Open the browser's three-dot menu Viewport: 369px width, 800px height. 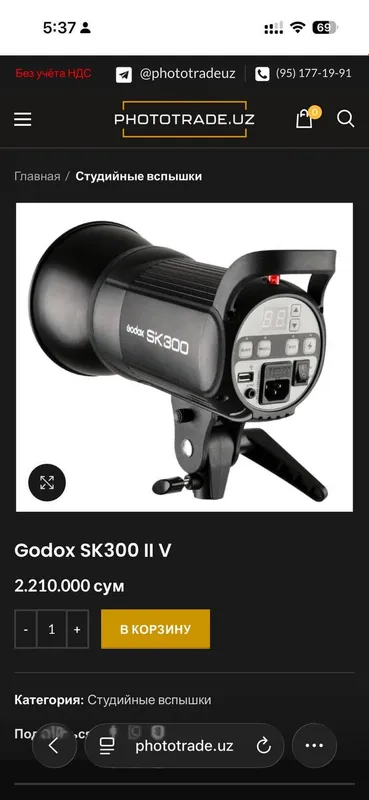314,746
